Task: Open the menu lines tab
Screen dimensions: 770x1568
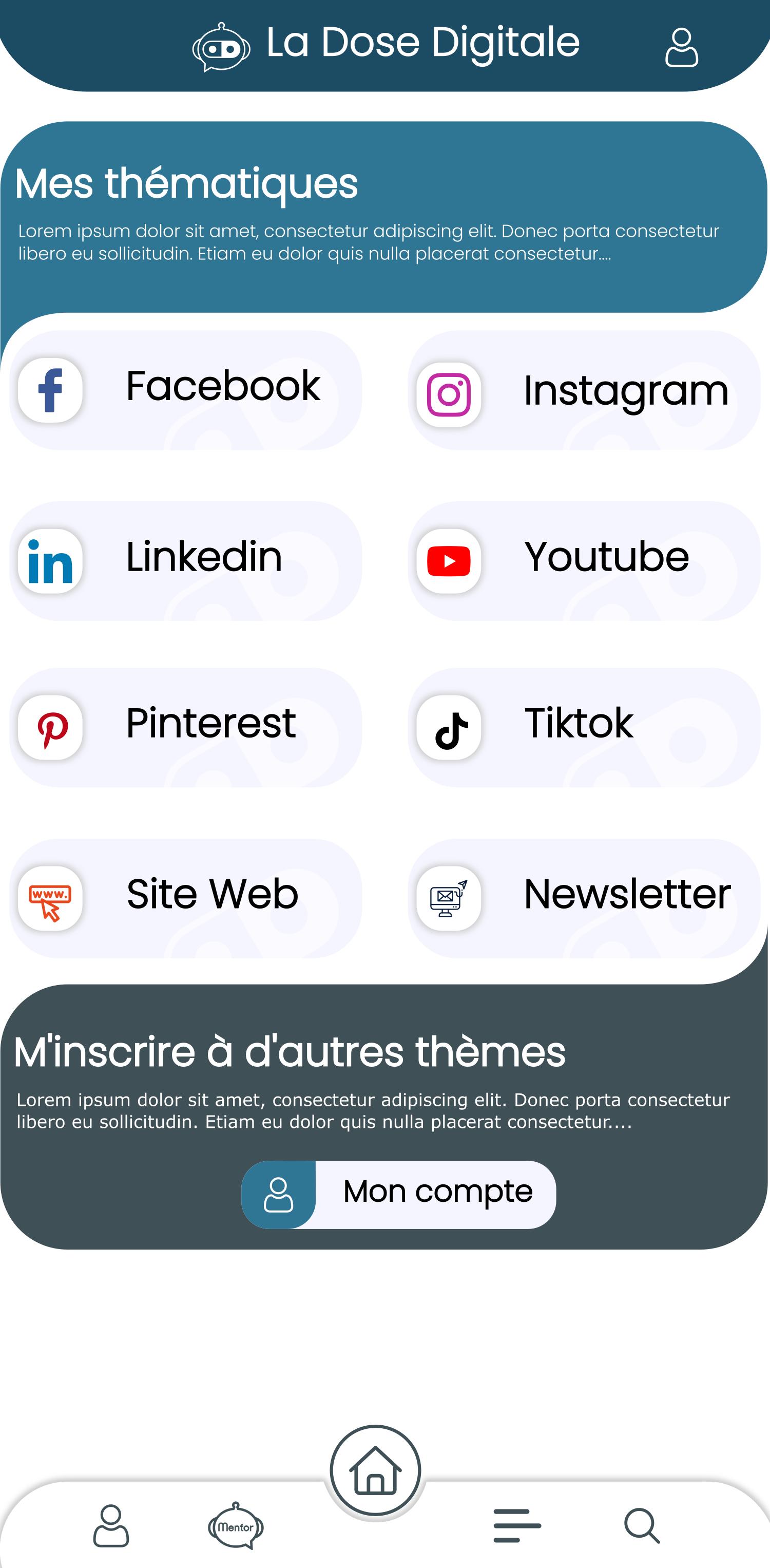Action: click(x=517, y=1525)
